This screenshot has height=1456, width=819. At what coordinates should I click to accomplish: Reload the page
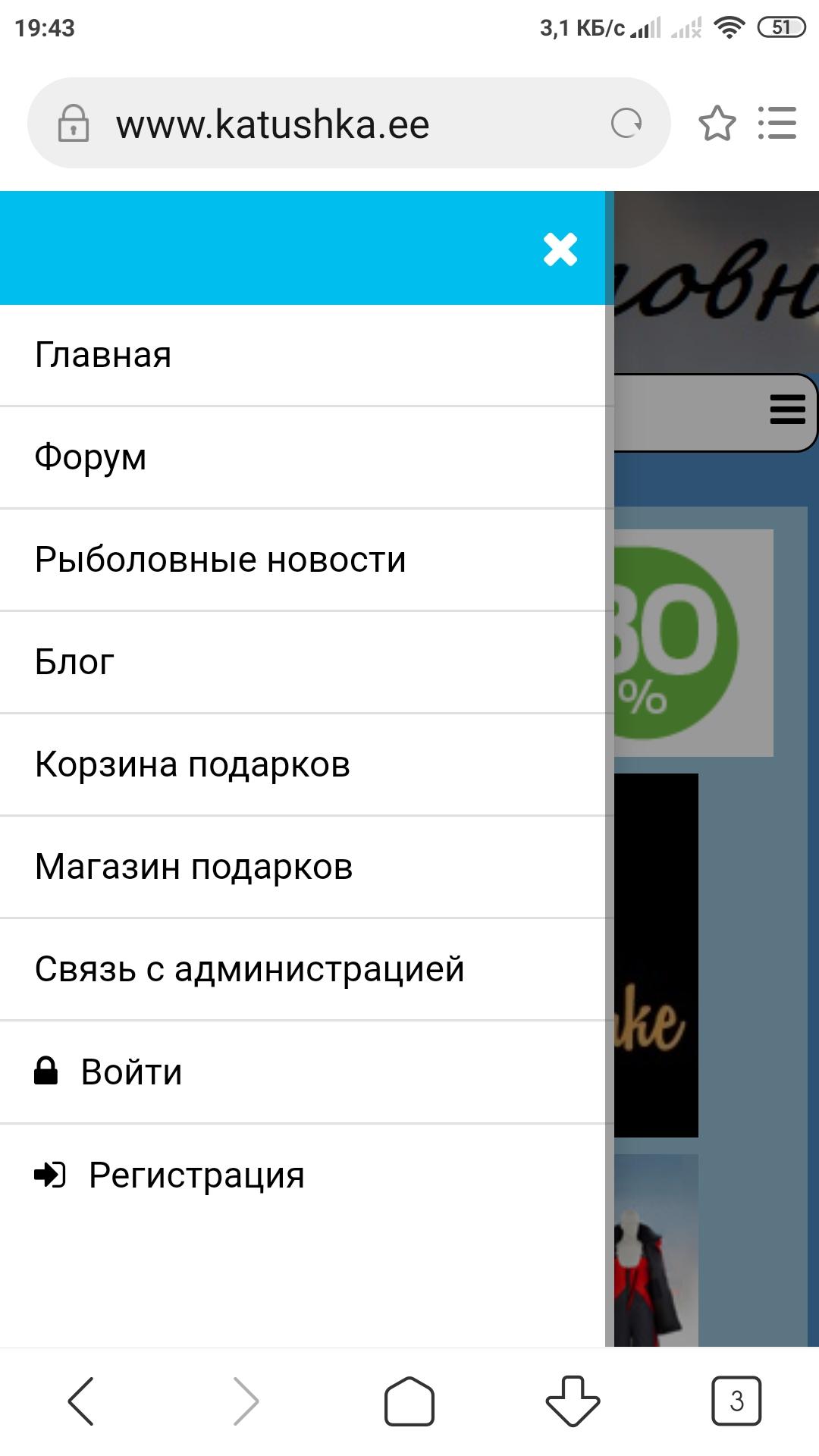(626, 123)
